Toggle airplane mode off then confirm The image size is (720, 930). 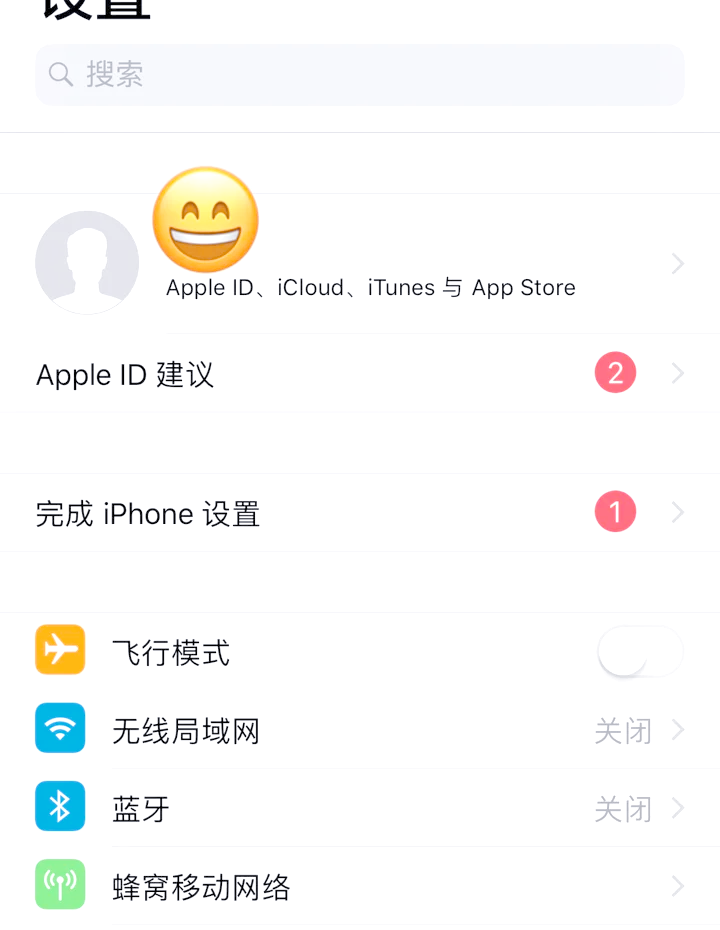click(x=640, y=650)
